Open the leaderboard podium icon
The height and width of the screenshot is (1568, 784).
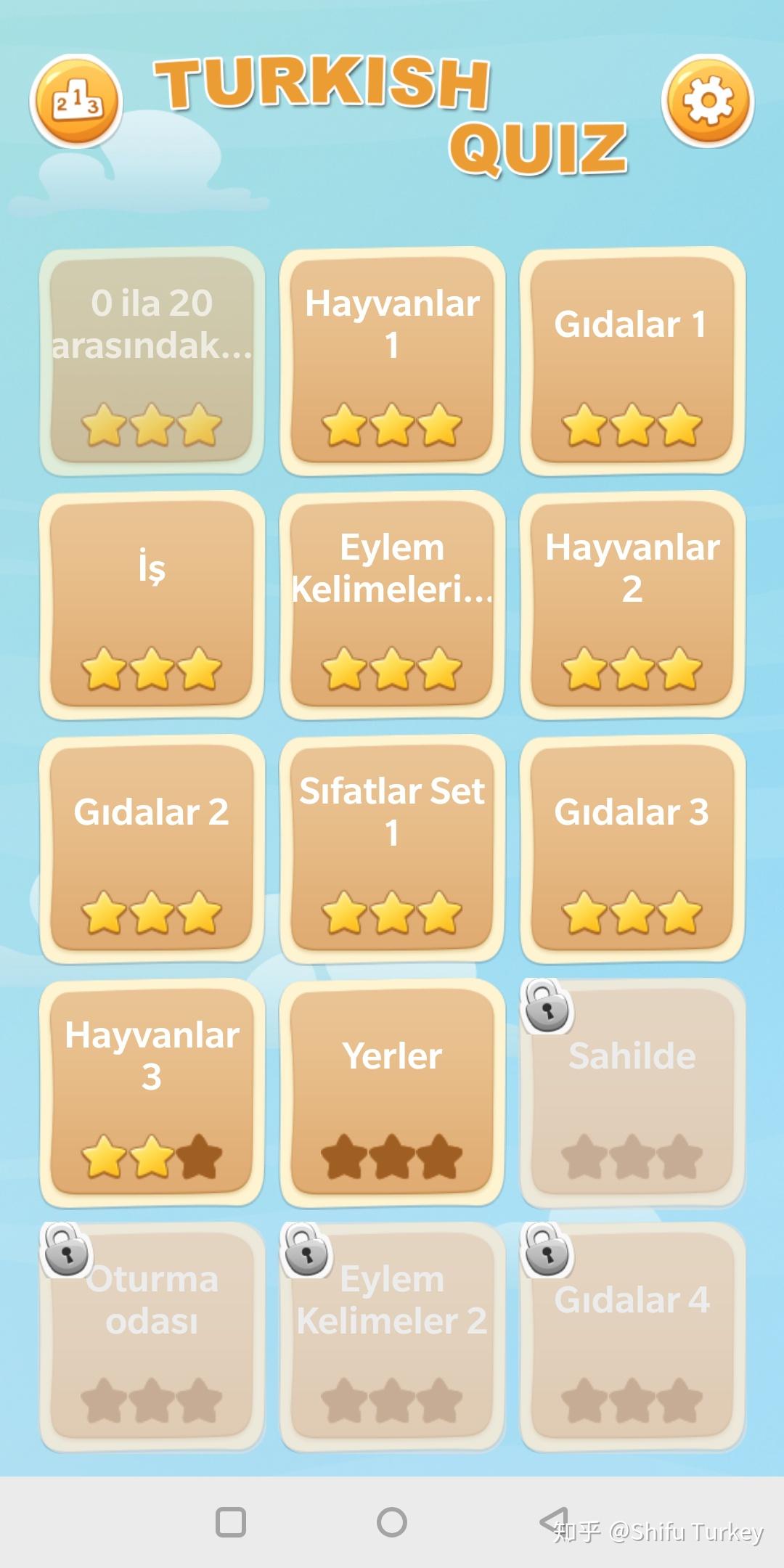76,101
